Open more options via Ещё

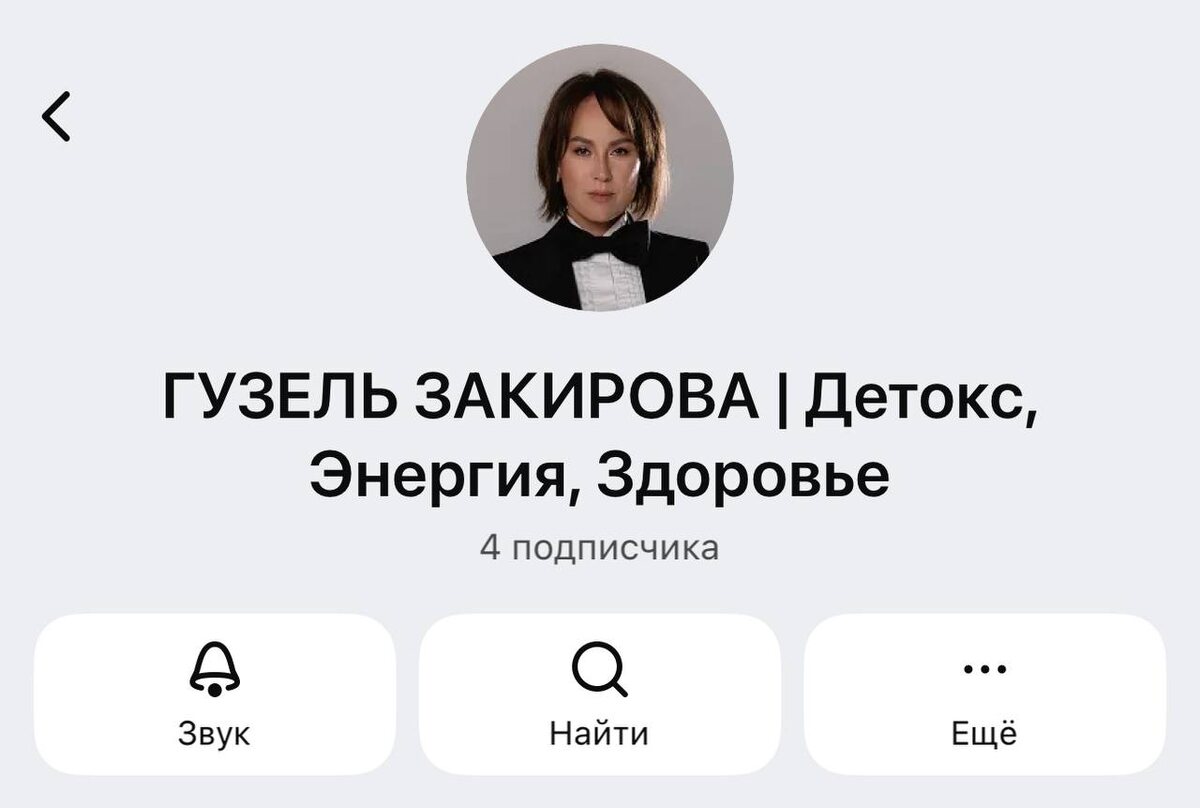[x=984, y=694]
